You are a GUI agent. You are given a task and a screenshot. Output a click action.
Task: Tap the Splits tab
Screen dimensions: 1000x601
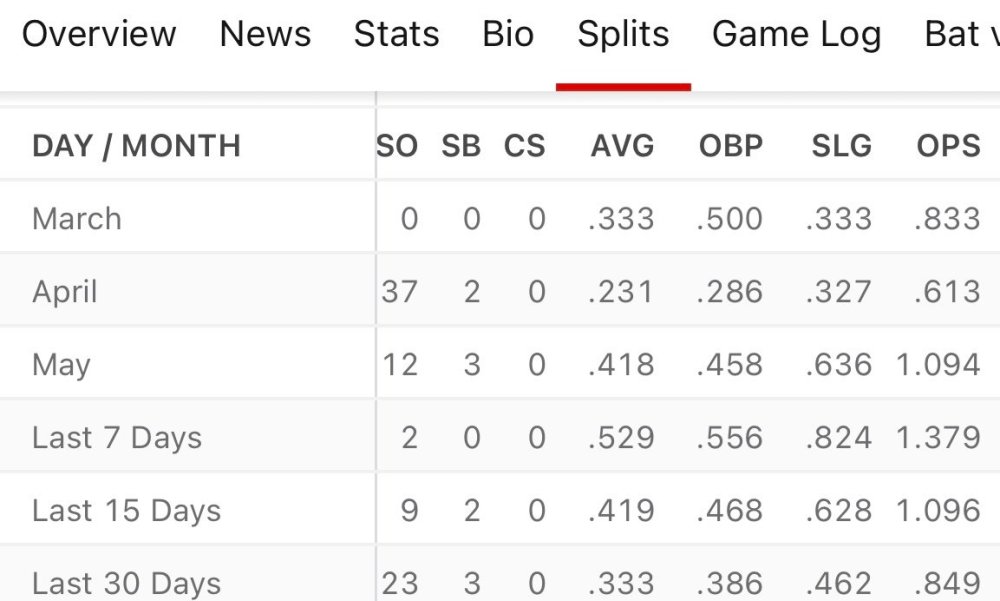[x=623, y=35]
